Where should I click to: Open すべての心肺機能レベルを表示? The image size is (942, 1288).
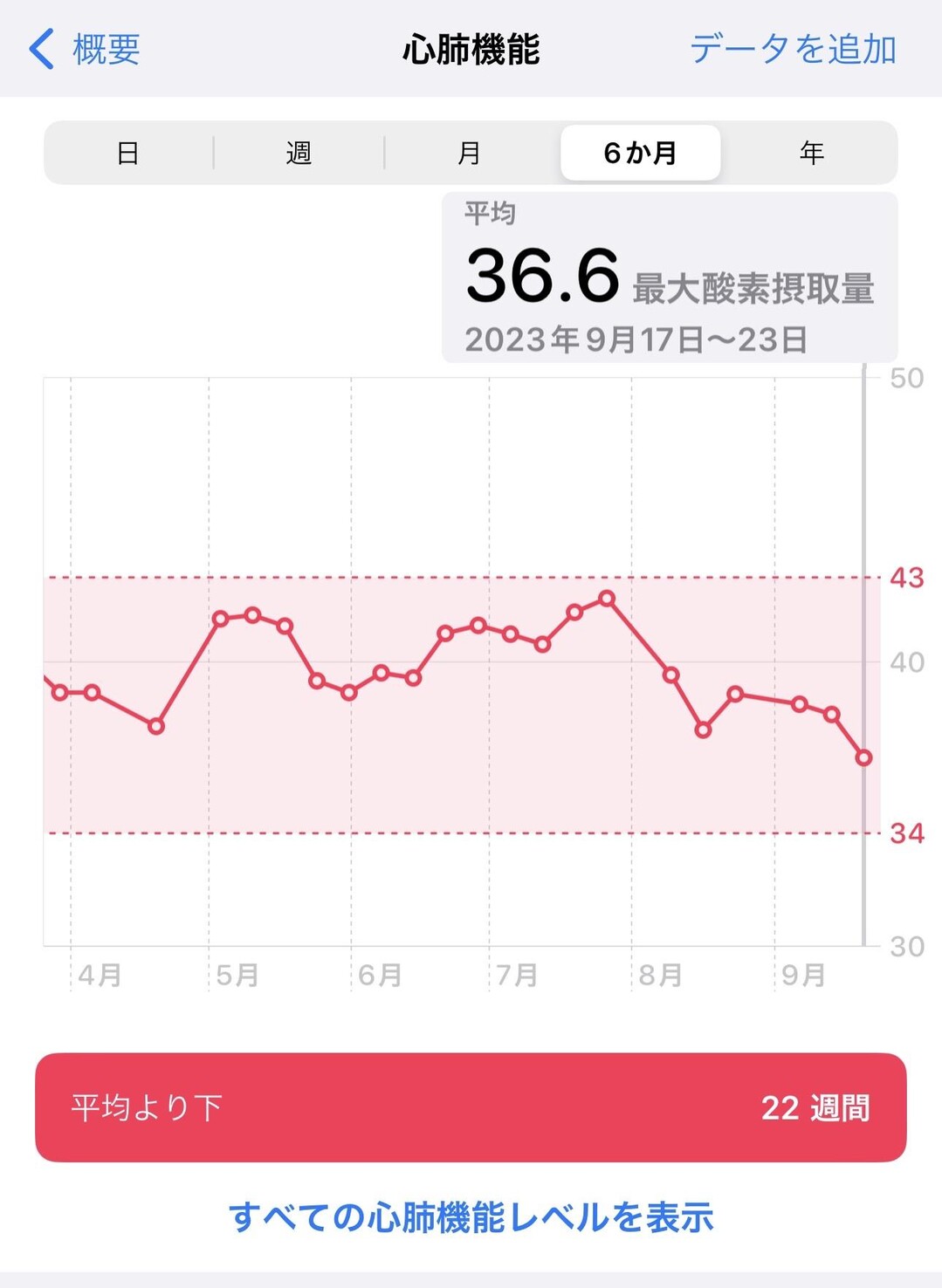tap(471, 1213)
